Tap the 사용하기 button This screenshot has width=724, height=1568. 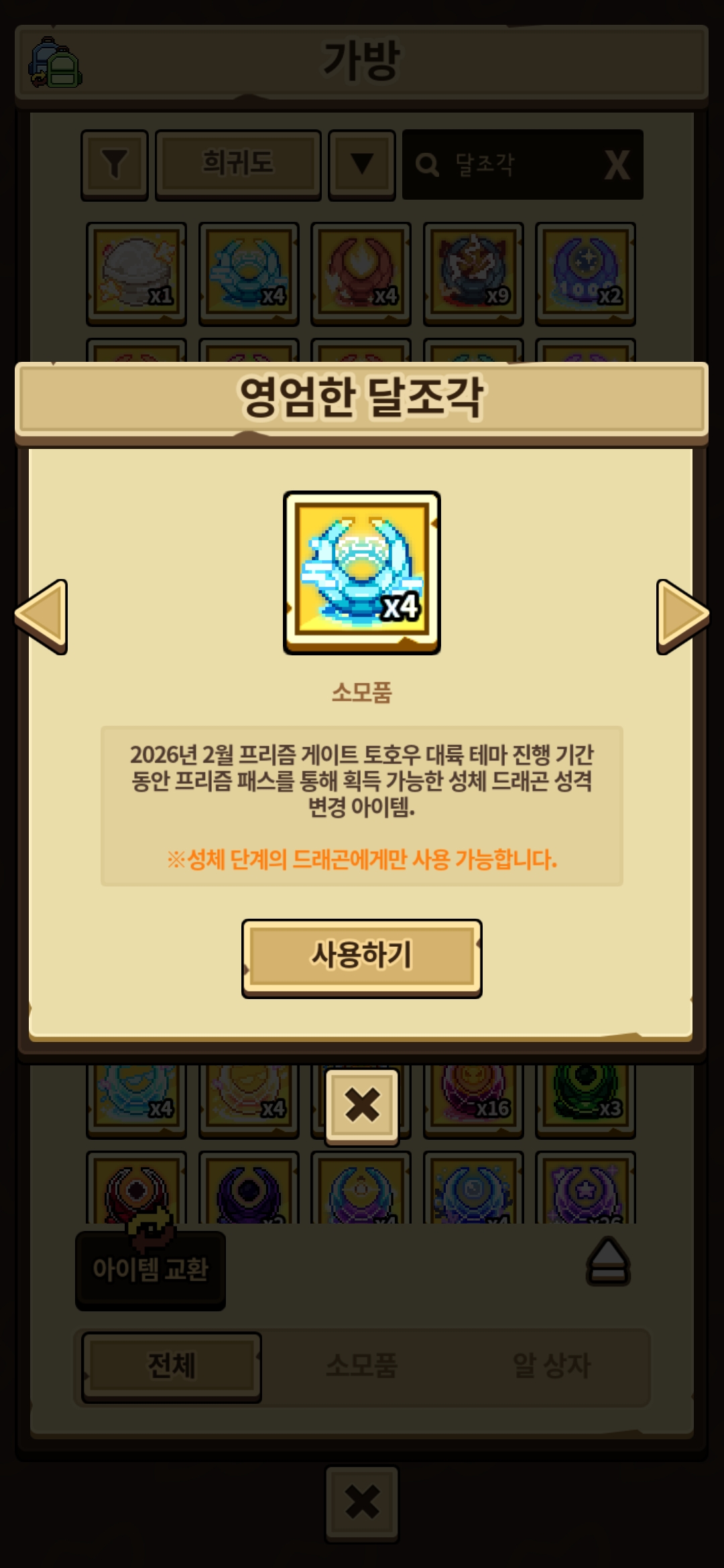tap(361, 956)
